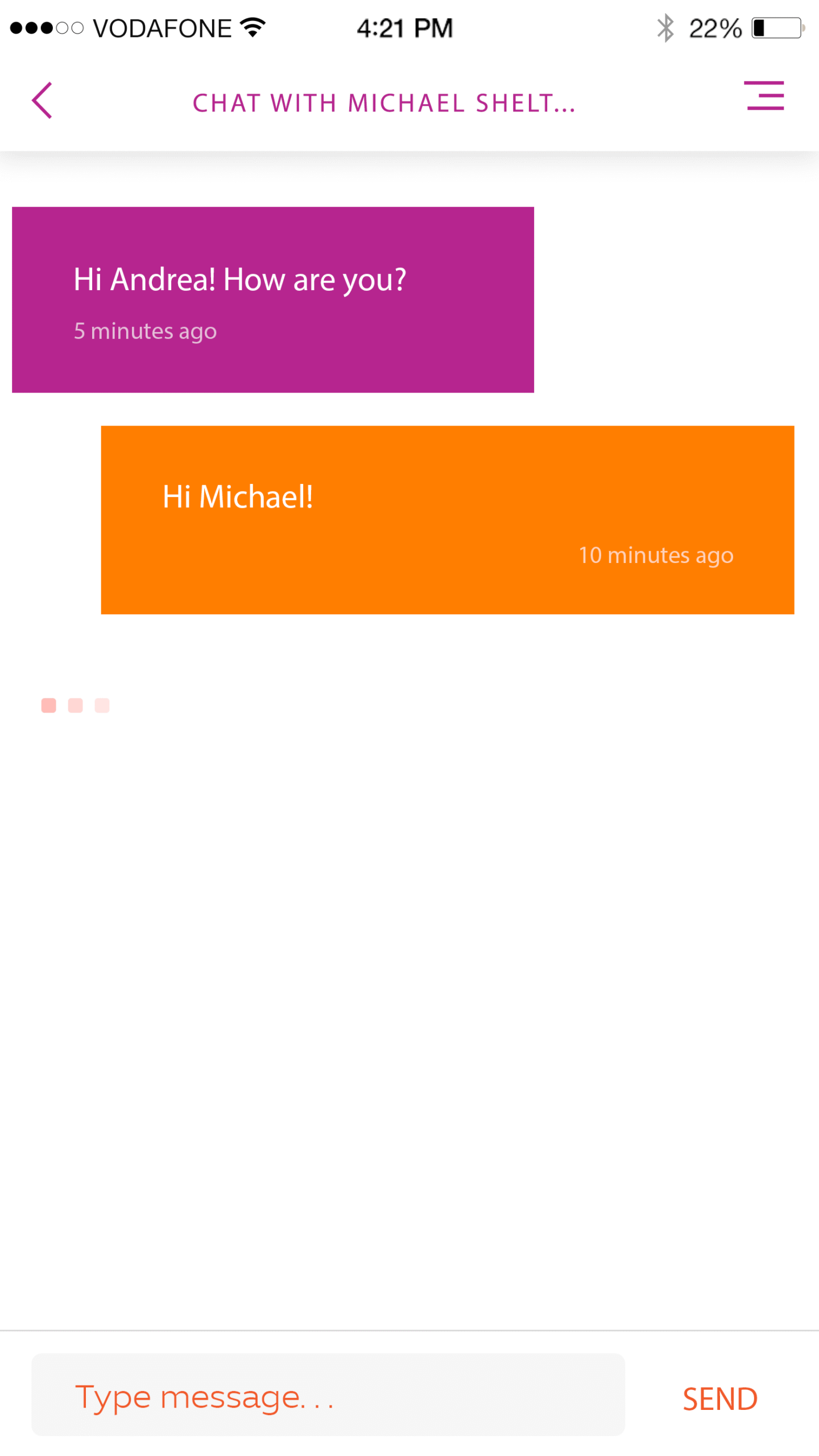Send the message
Viewport: 819px width, 1456px height.
719,1398
